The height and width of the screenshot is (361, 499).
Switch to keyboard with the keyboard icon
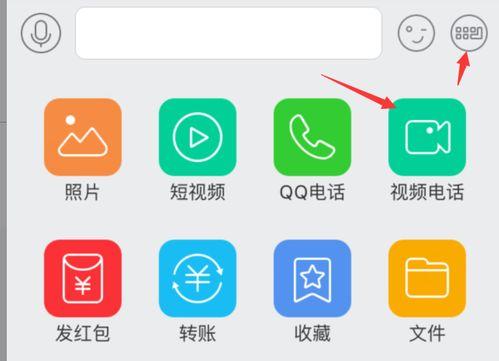tap(469, 33)
